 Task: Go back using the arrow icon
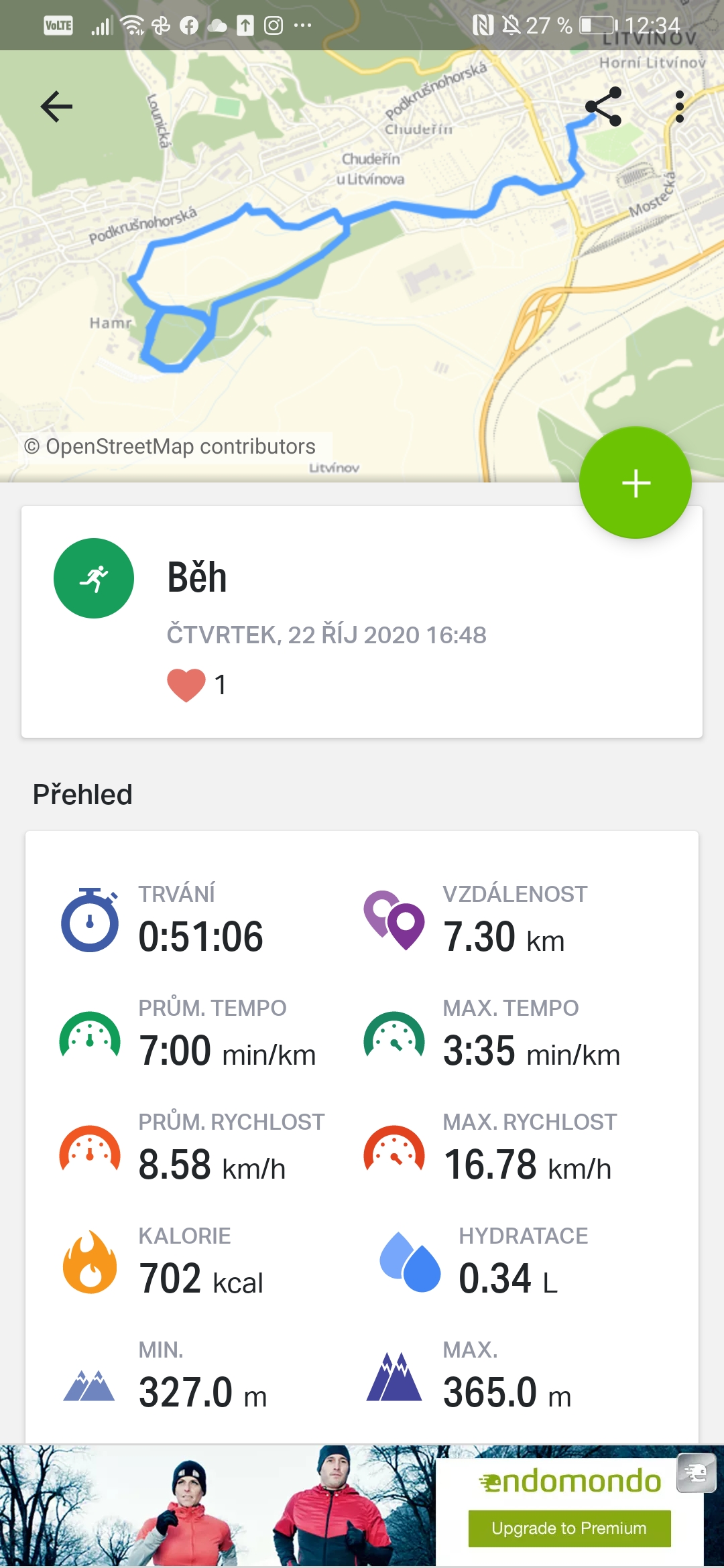click(x=56, y=107)
